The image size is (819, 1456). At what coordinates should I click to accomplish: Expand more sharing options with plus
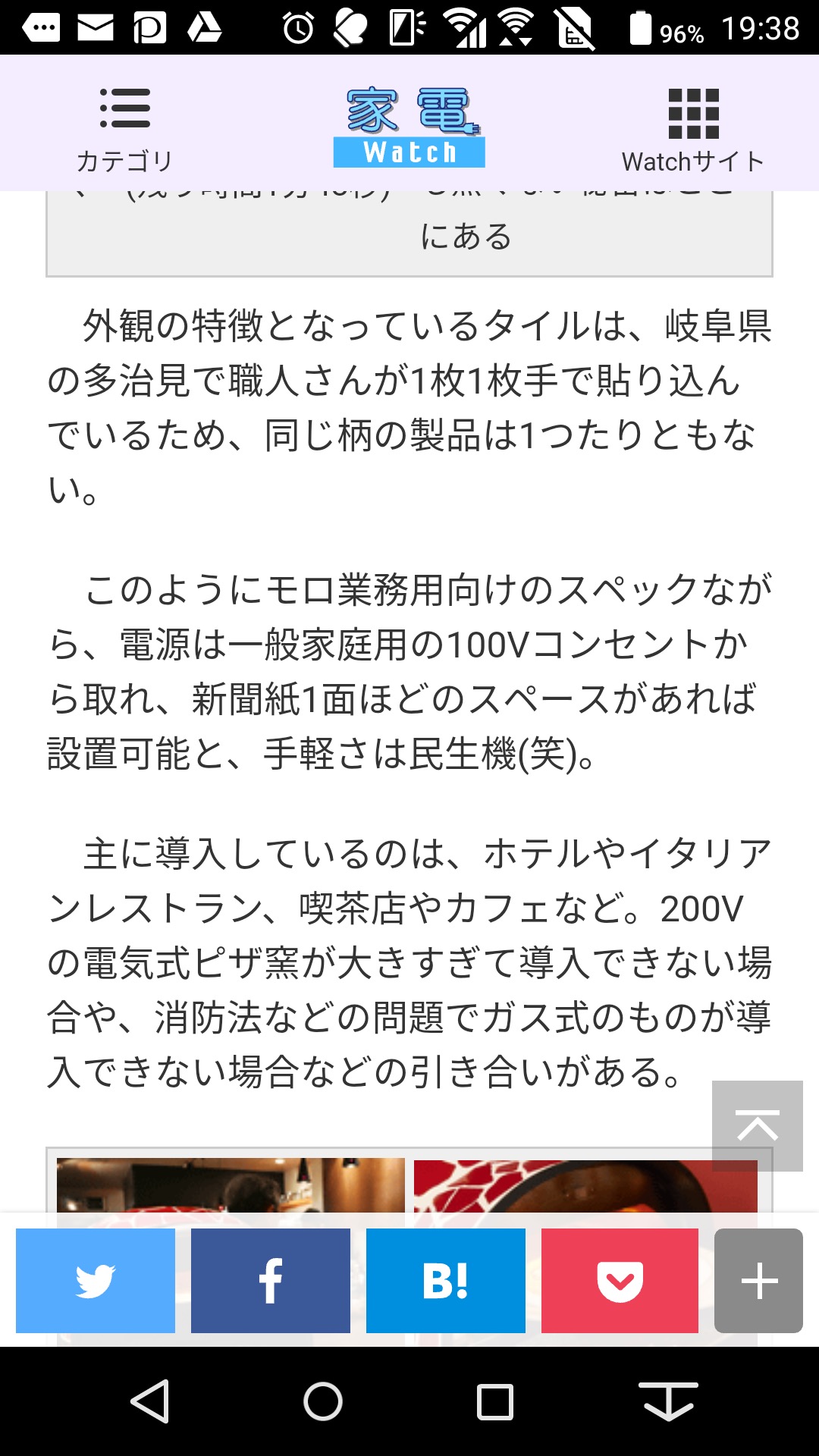click(x=758, y=1281)
